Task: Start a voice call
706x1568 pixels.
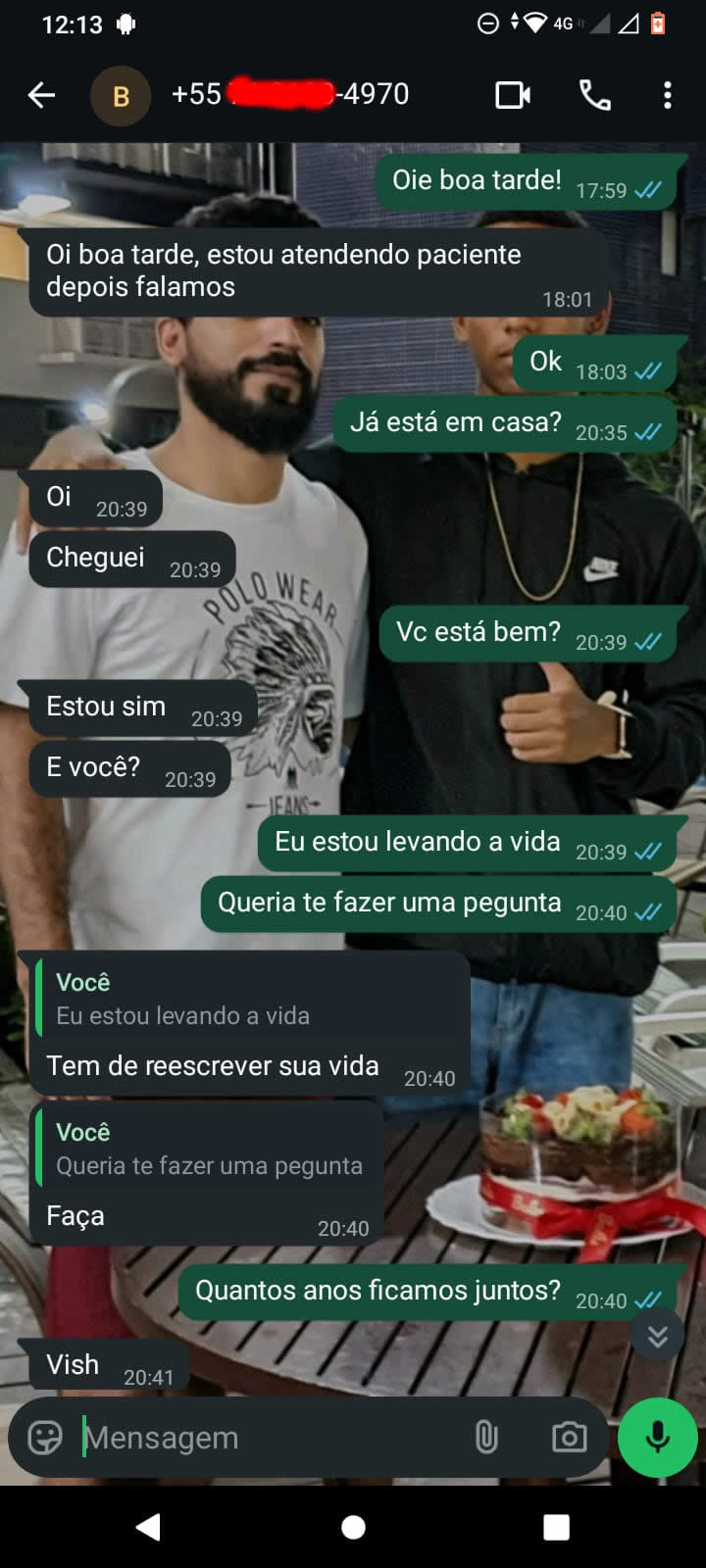Action: coord(594,95)
